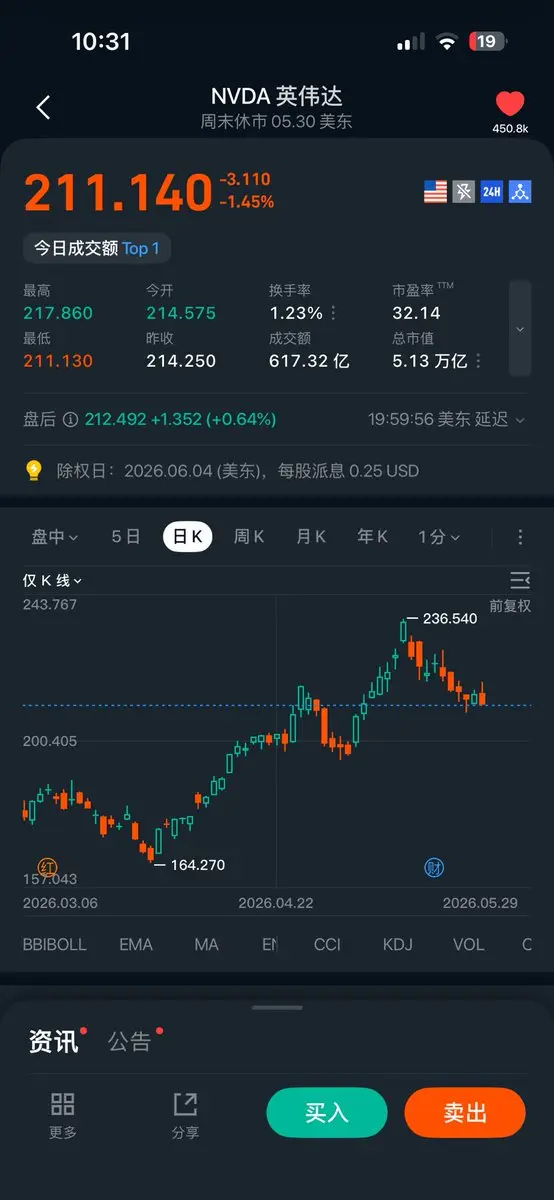Select the KDJ indicator

tap(397, 944)
